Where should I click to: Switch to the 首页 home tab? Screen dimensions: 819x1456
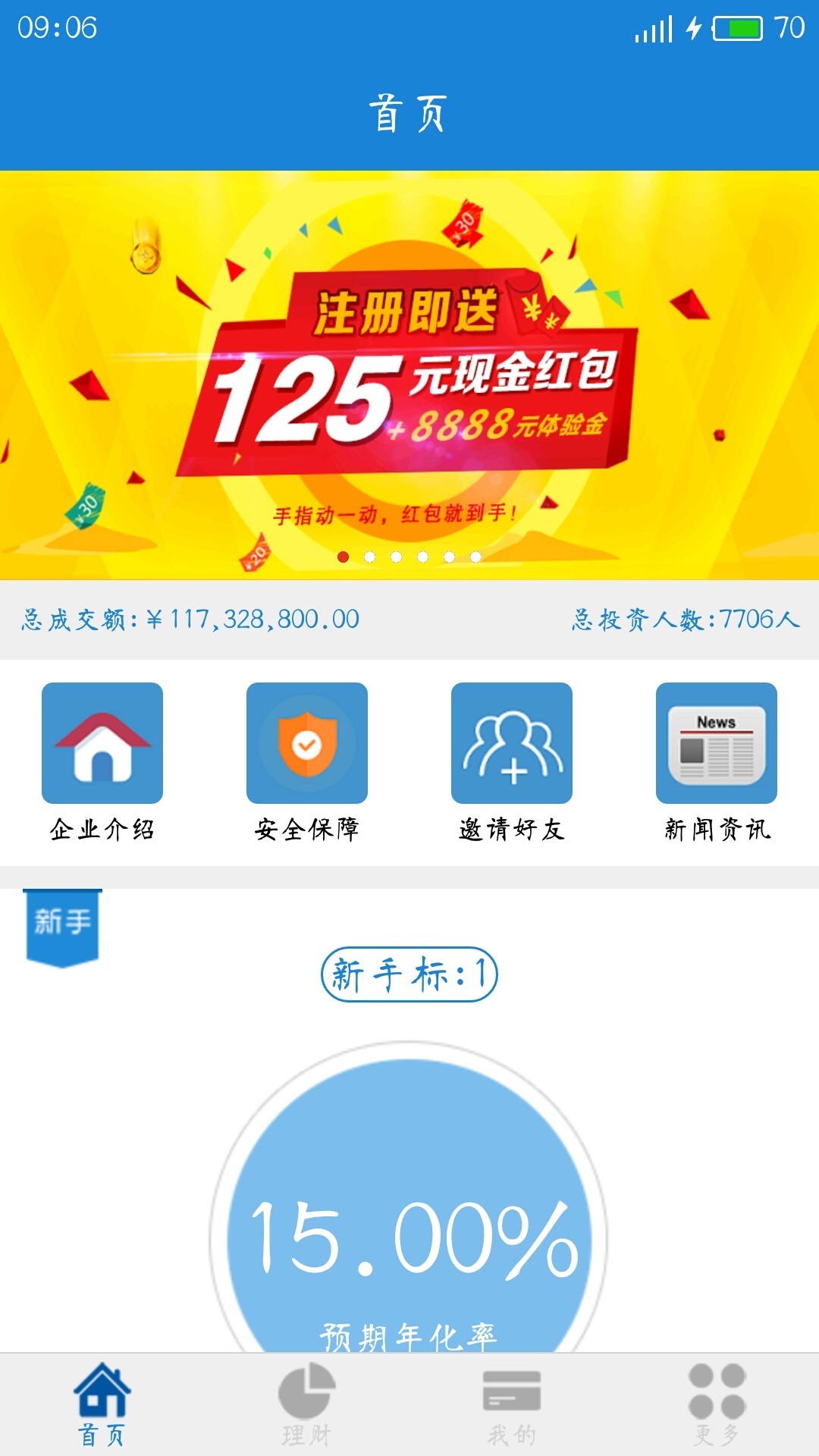102,1404
